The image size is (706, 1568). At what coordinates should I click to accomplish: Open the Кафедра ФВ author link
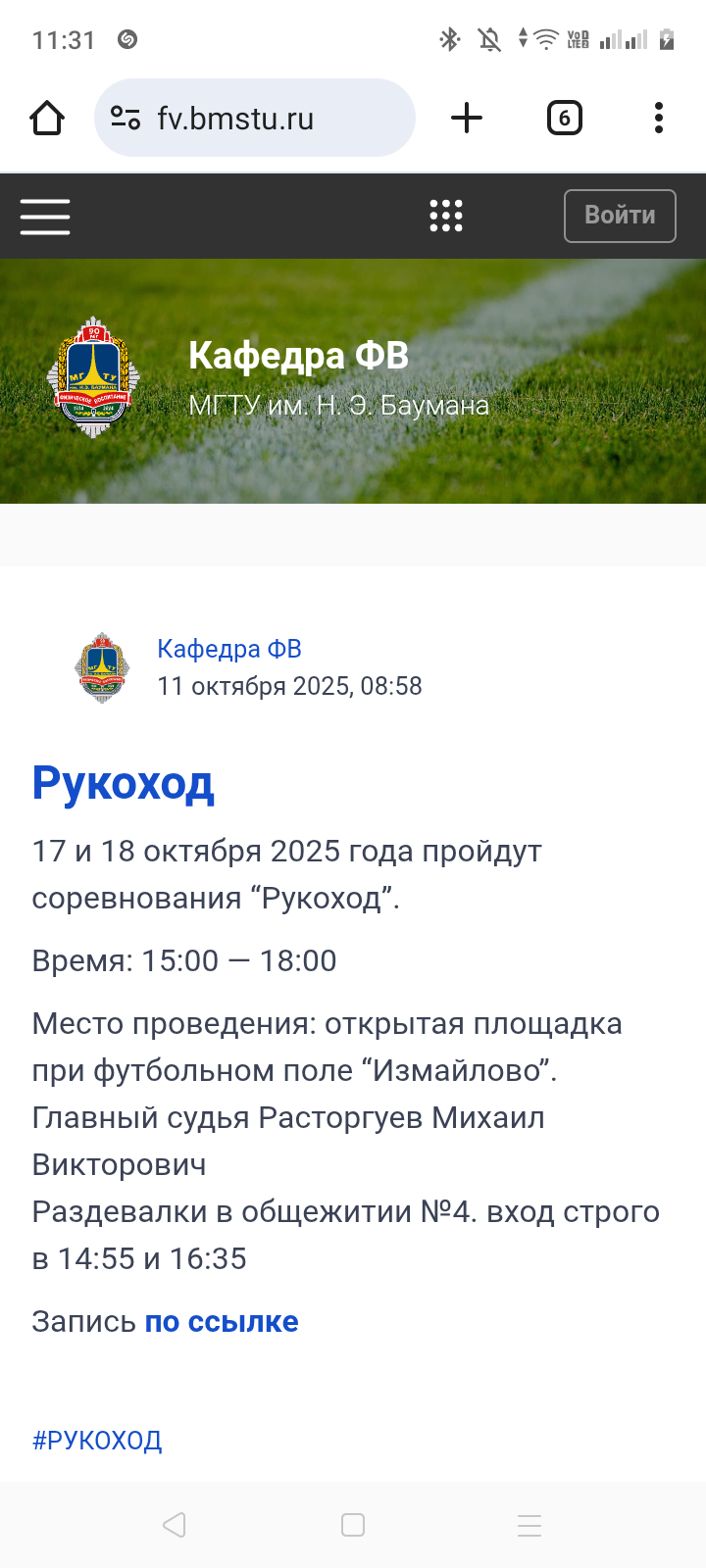pos(229,649)
